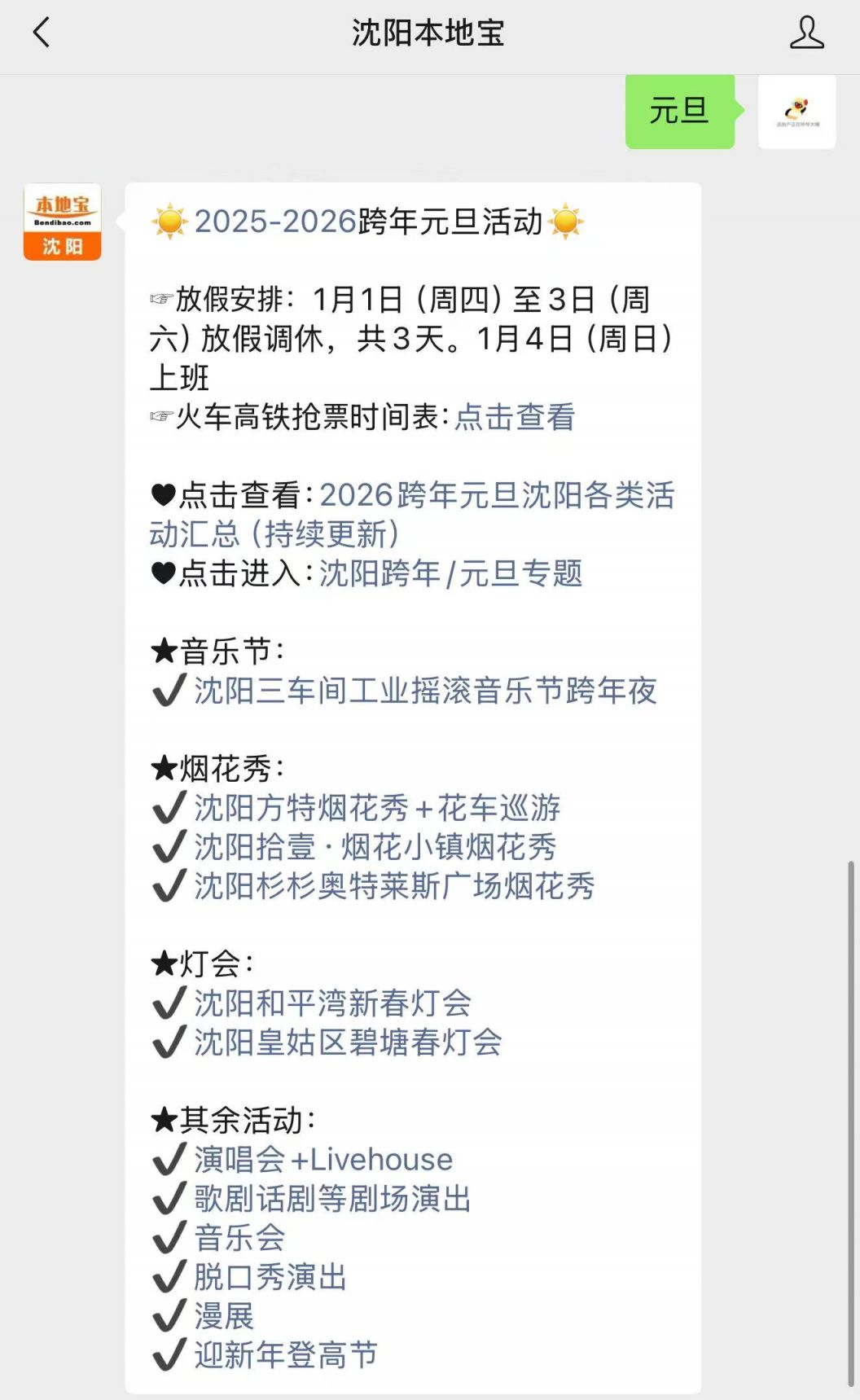Open the 漫展 link
This screenshot has height=1400, width=860.
click(x=224, y=1316)
